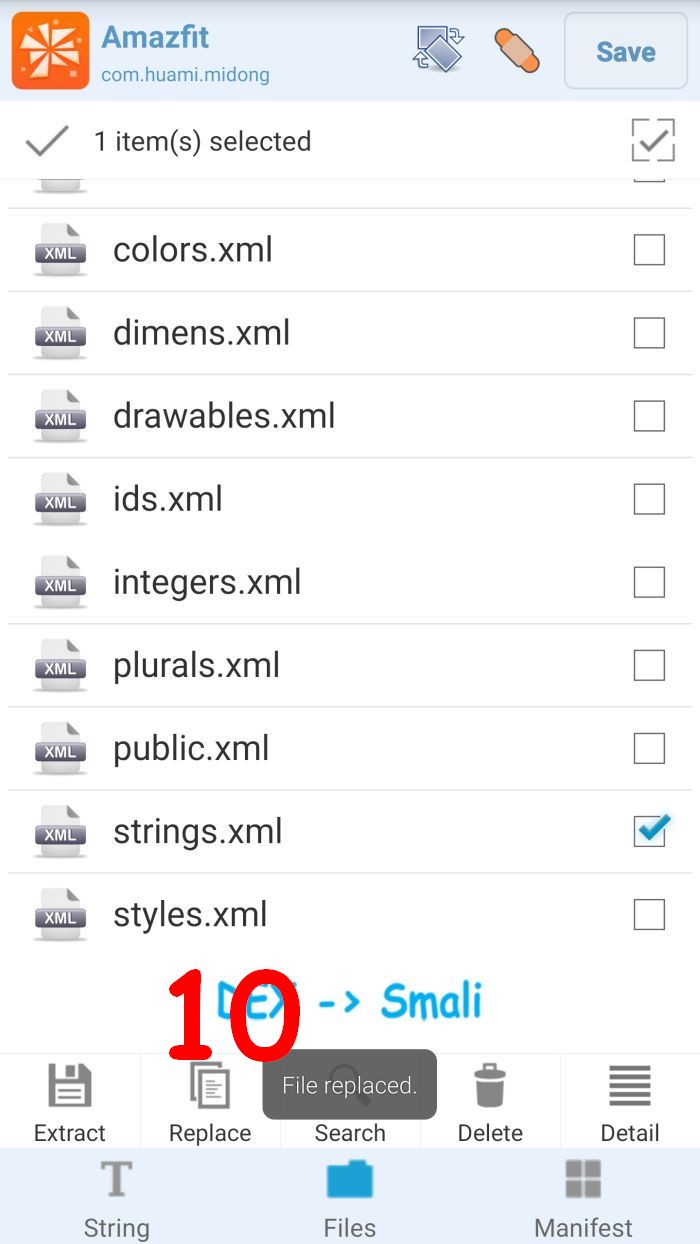
Task: Tick the public.xml checkbox
Action: (x=649, y=748)
